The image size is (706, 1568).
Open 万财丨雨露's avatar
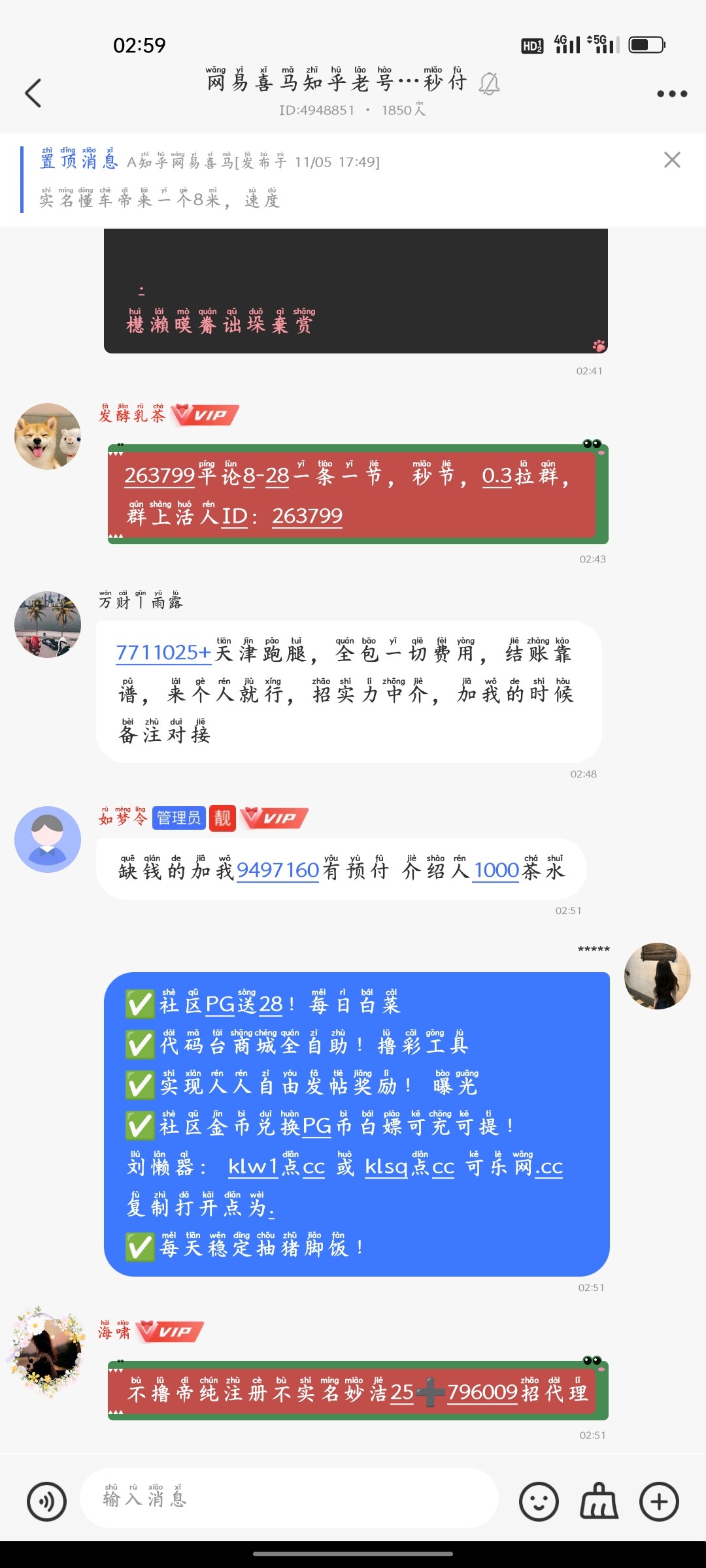tap(48, 625)
